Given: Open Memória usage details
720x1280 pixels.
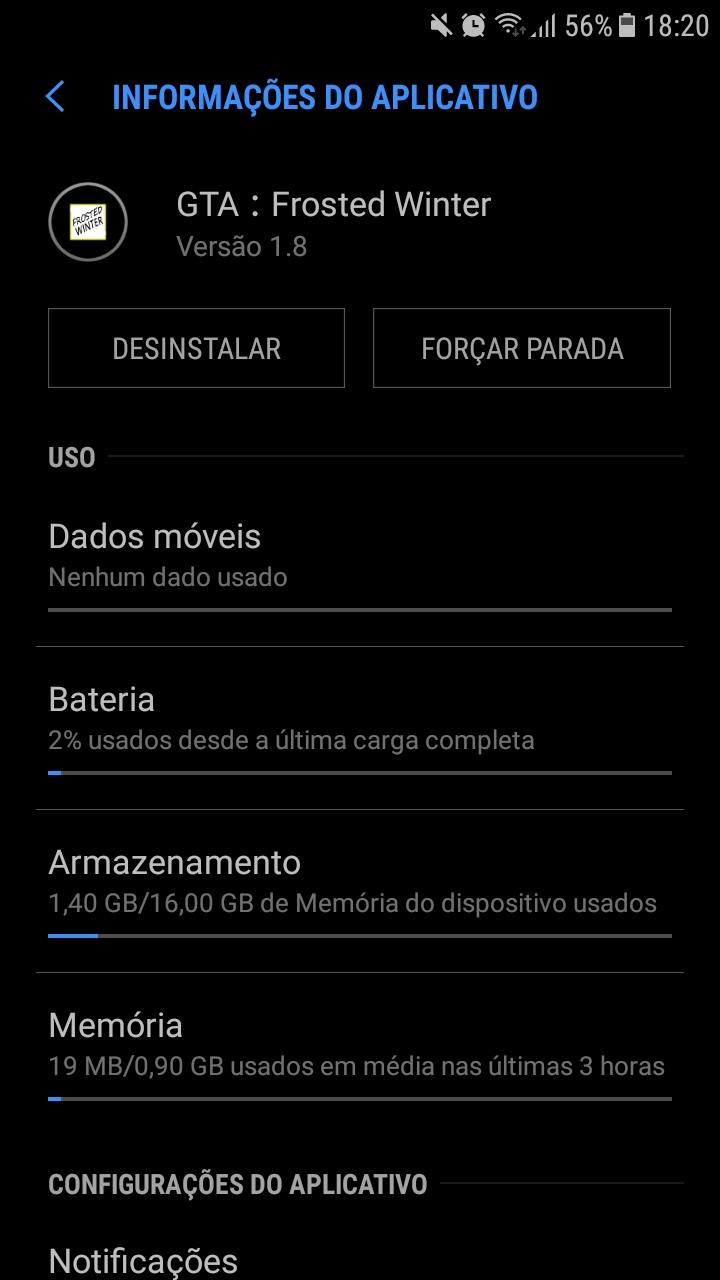Looking at the screenshot, I should pos(360,1046).
